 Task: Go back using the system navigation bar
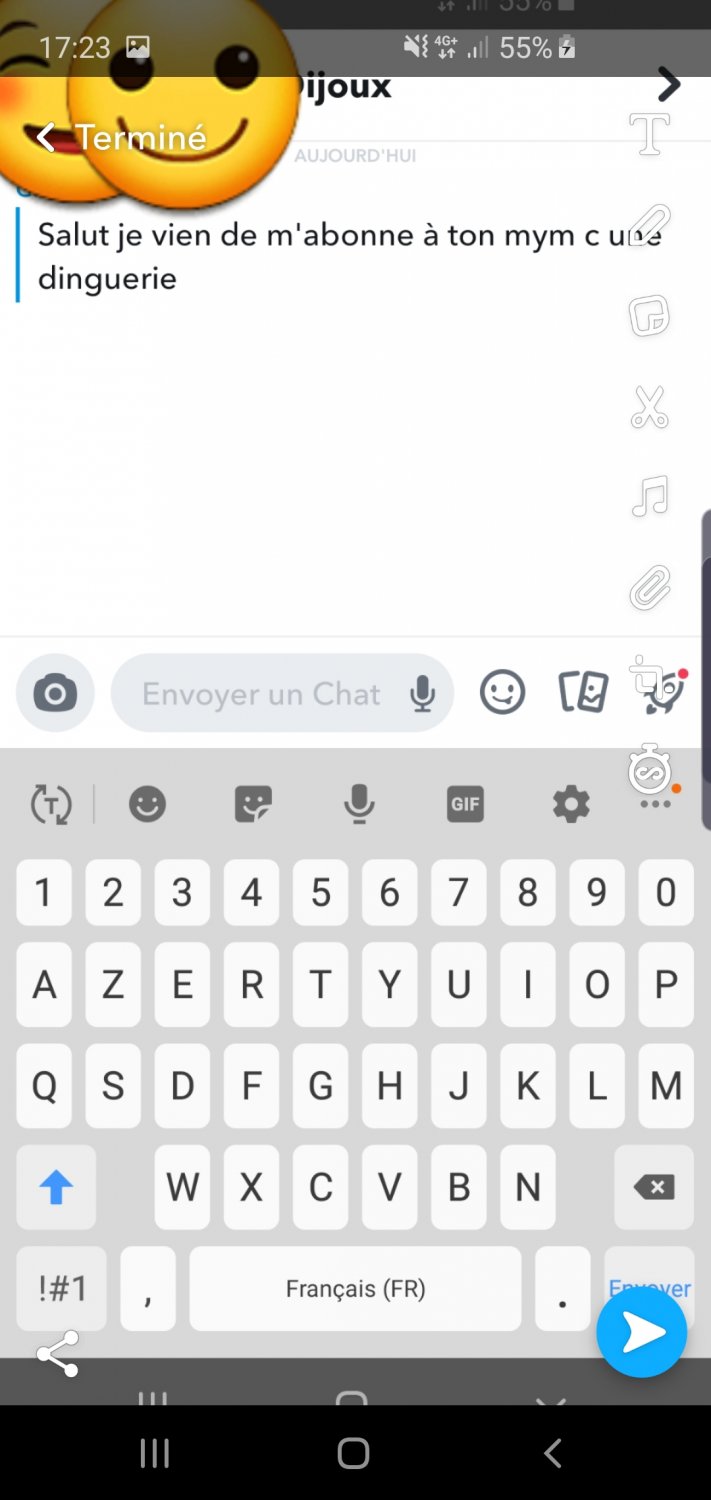pos(552,1452)
